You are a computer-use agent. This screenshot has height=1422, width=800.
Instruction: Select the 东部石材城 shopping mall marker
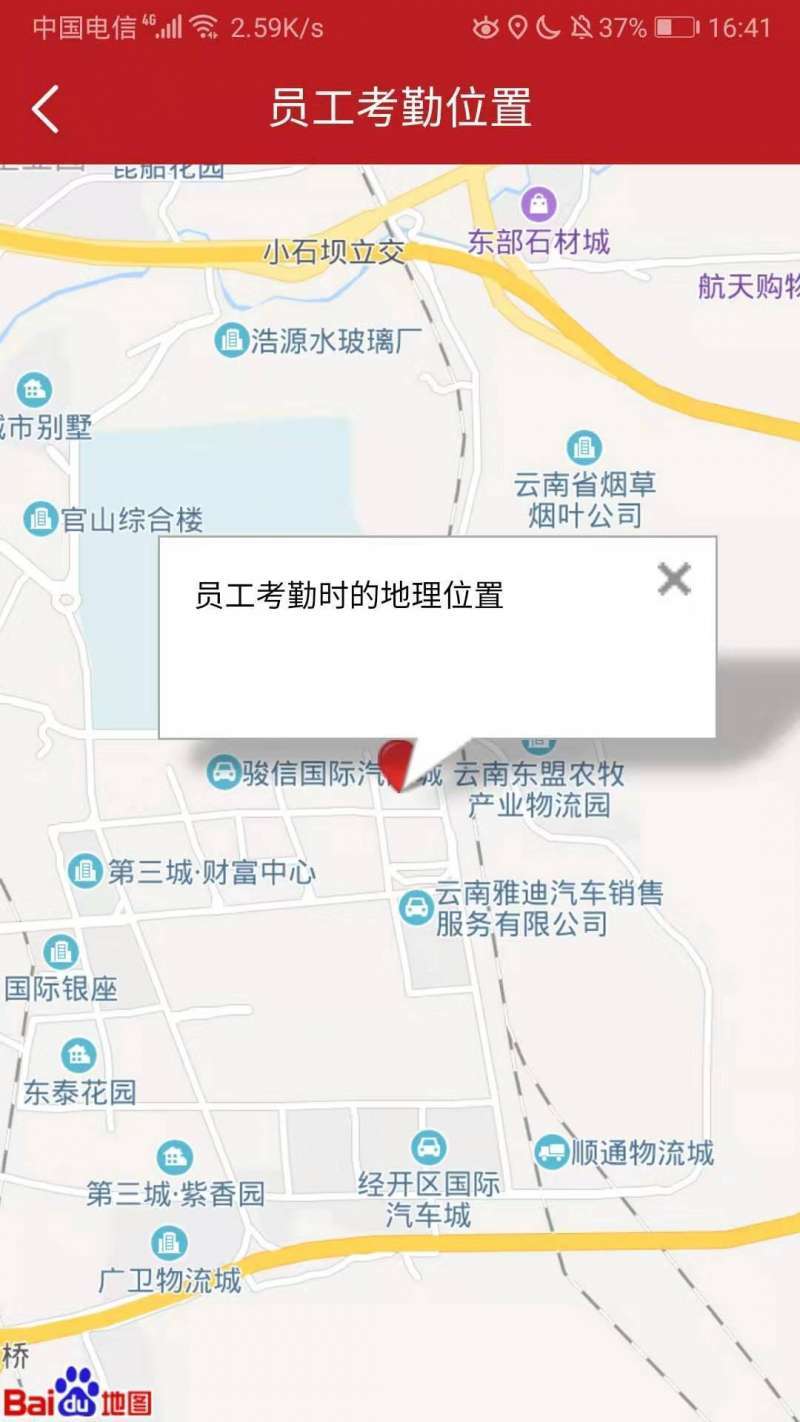pyautogui.click(x=538, y=203)
